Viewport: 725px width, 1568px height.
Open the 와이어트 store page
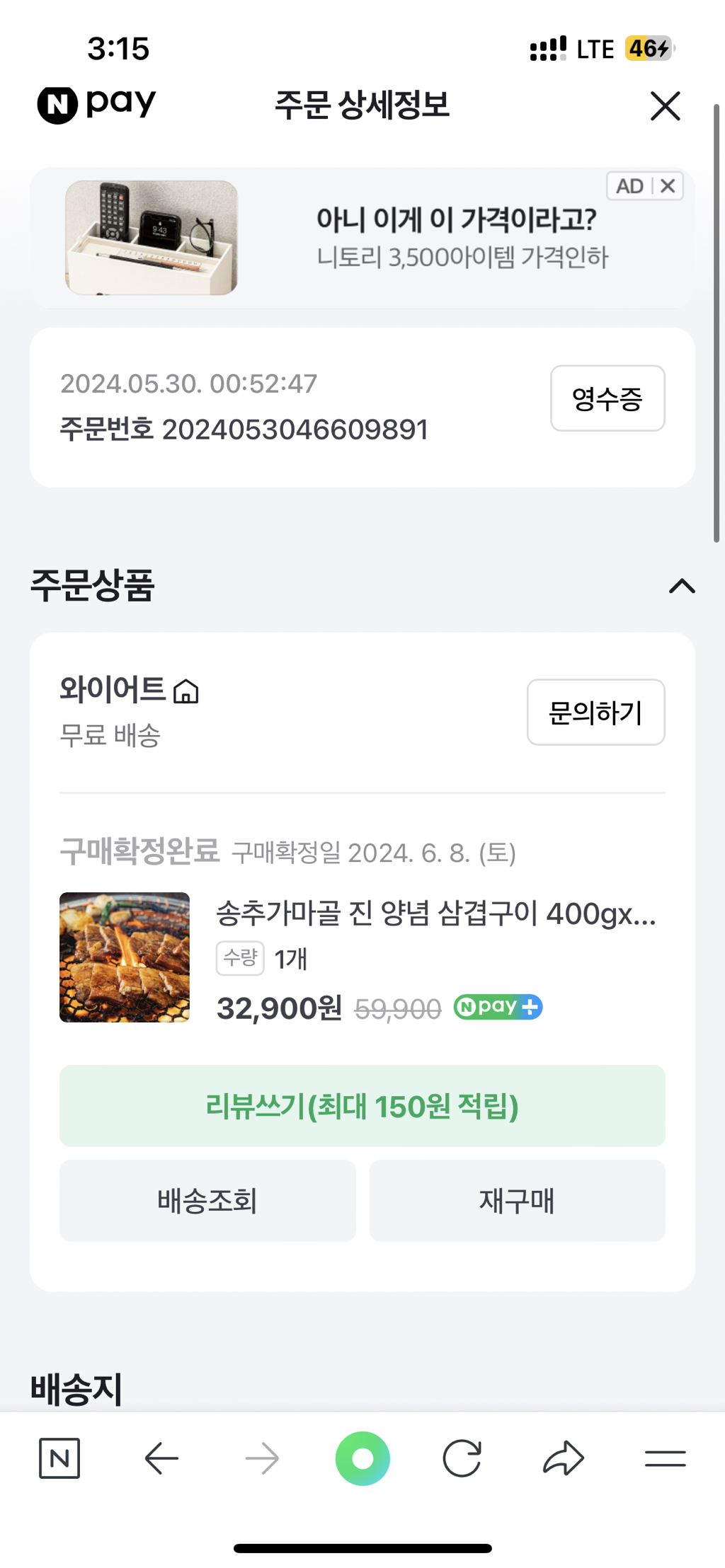pos(129,690)
